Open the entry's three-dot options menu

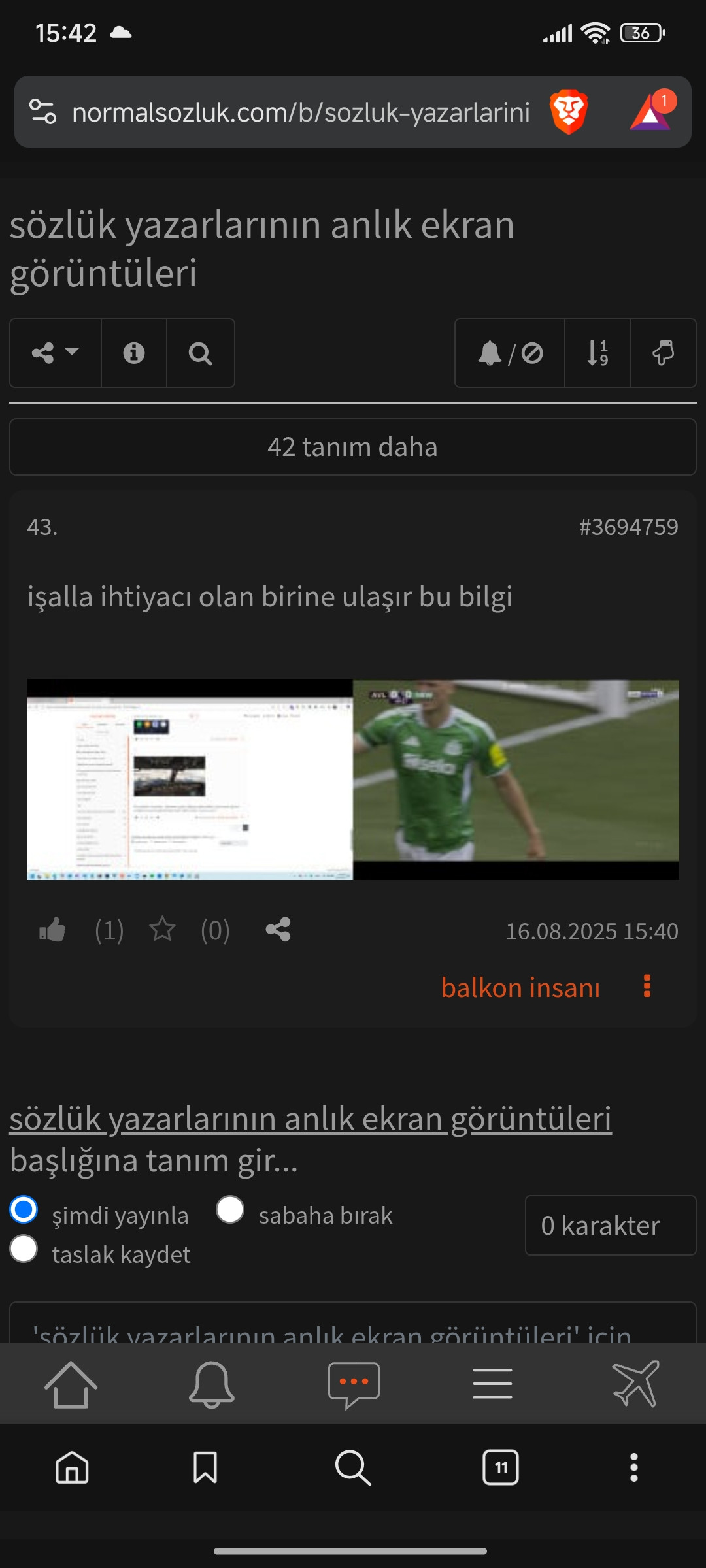(x=647, y=987)
